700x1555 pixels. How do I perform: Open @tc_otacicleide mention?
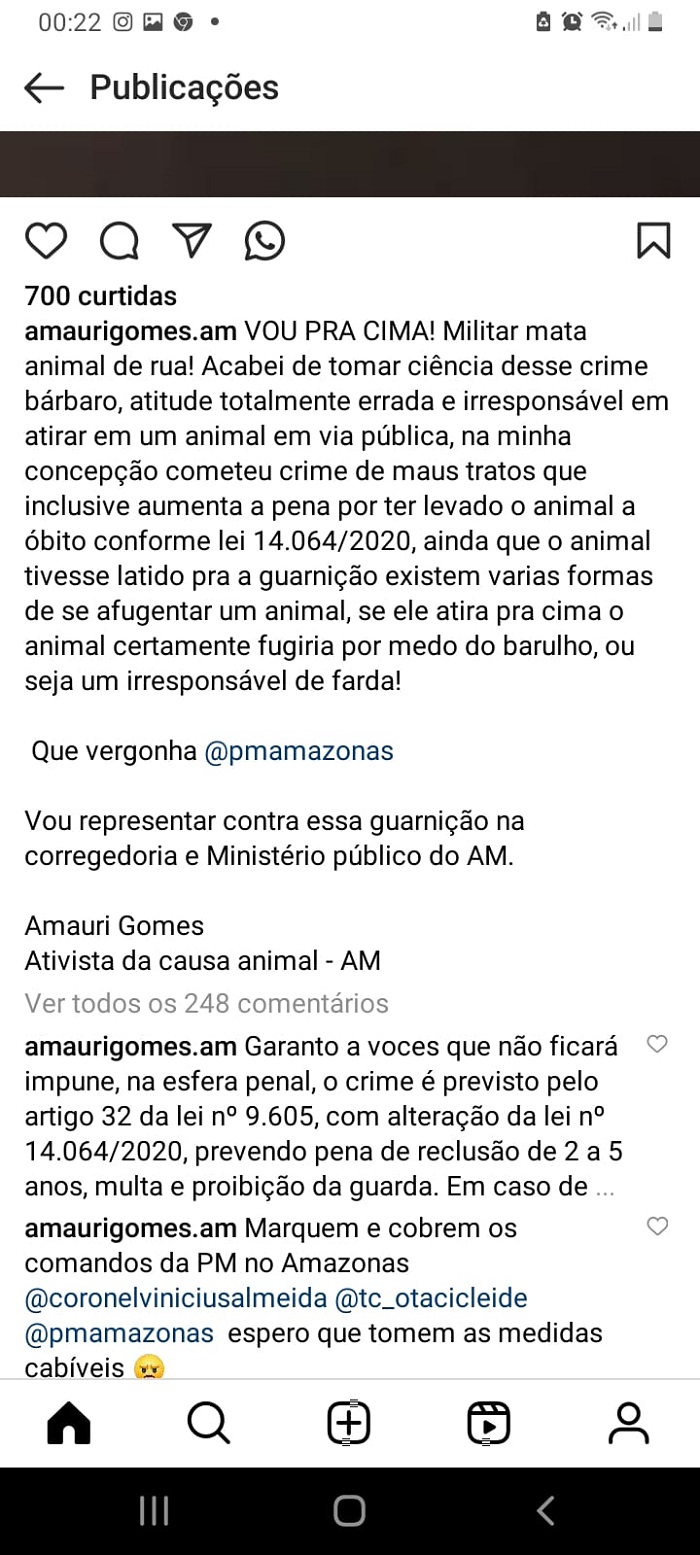[x=431, y=1298]
